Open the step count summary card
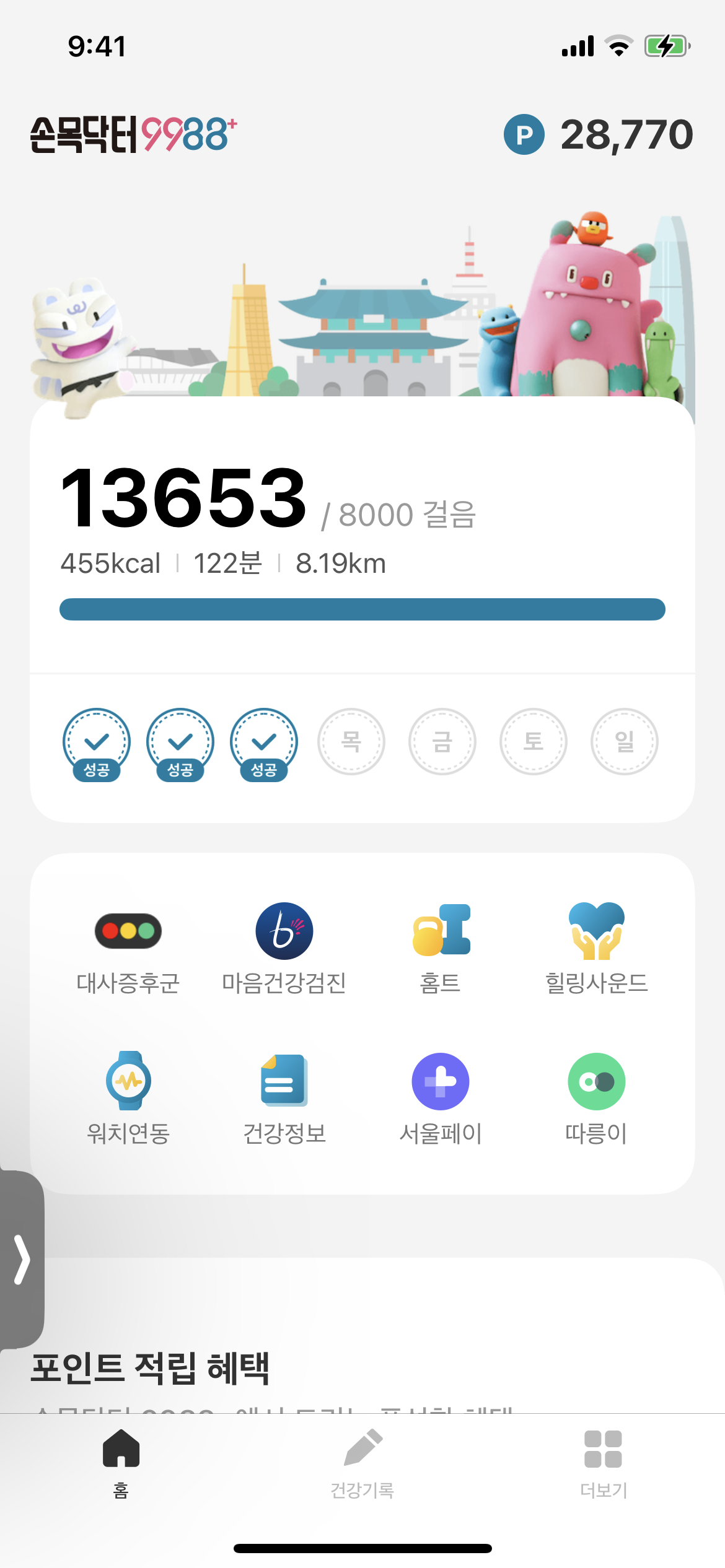Screen dimensions: 725x1568 tap(362, 533)
